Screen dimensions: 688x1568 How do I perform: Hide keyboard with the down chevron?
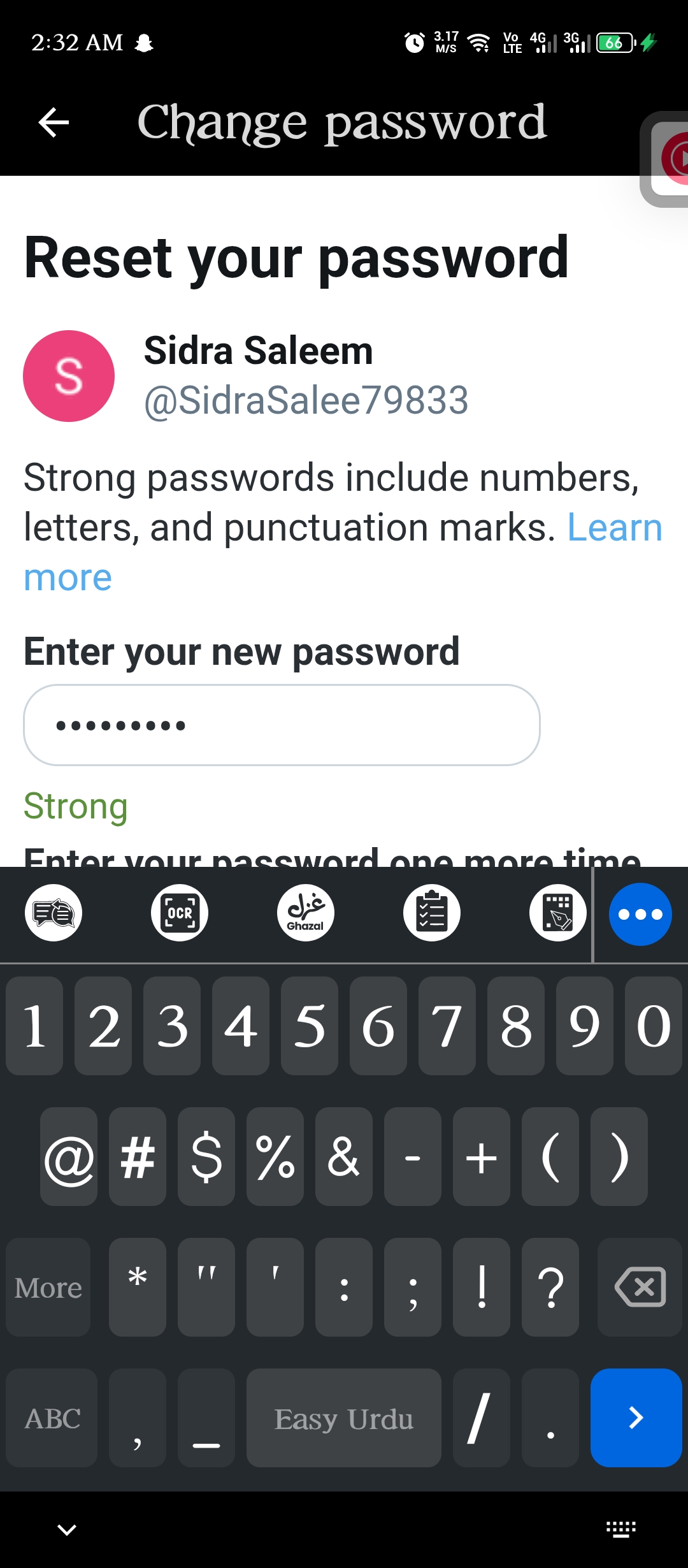click(x=67, y=1529)
